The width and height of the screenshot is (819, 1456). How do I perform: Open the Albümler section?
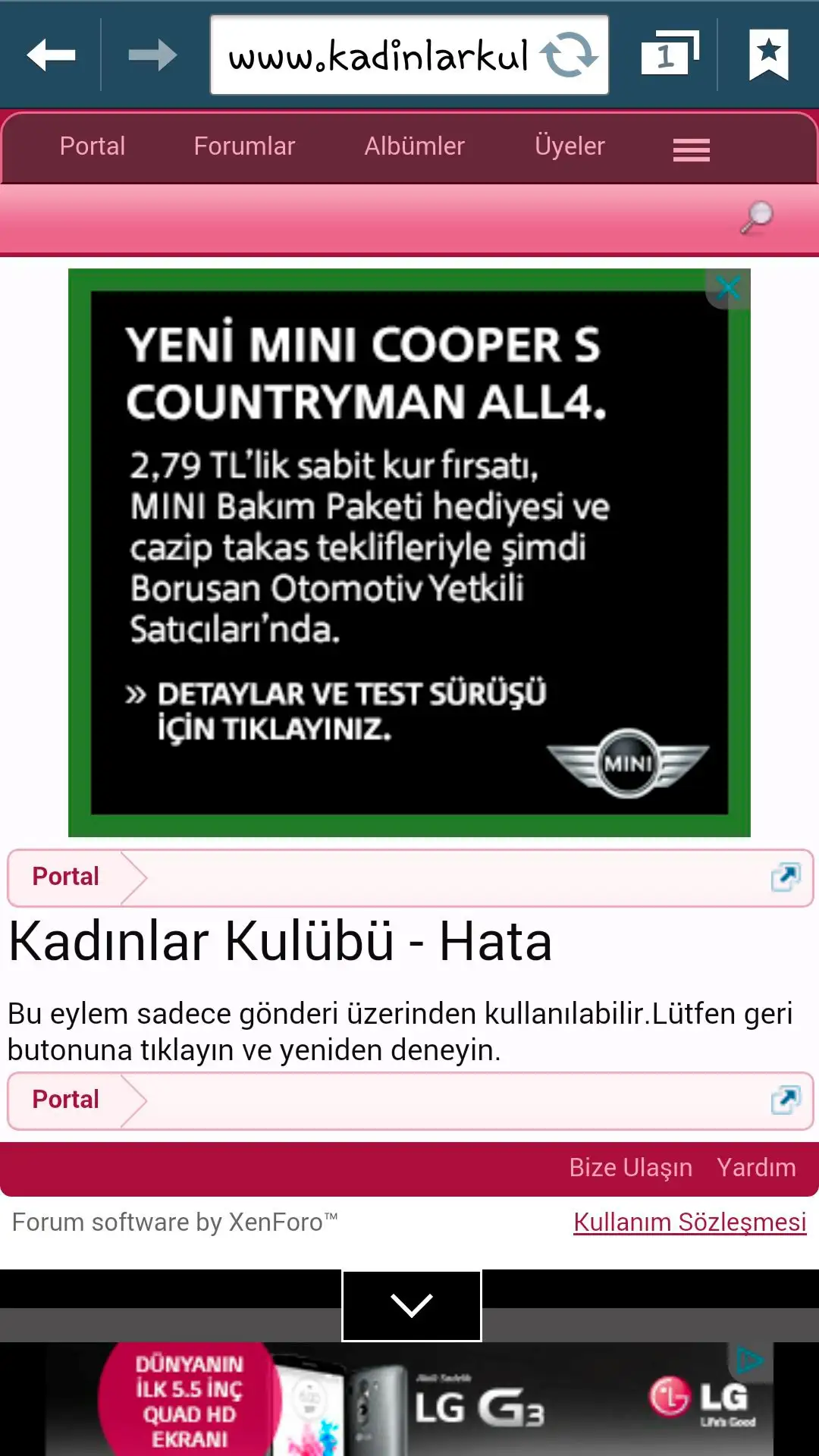(415, 146)
